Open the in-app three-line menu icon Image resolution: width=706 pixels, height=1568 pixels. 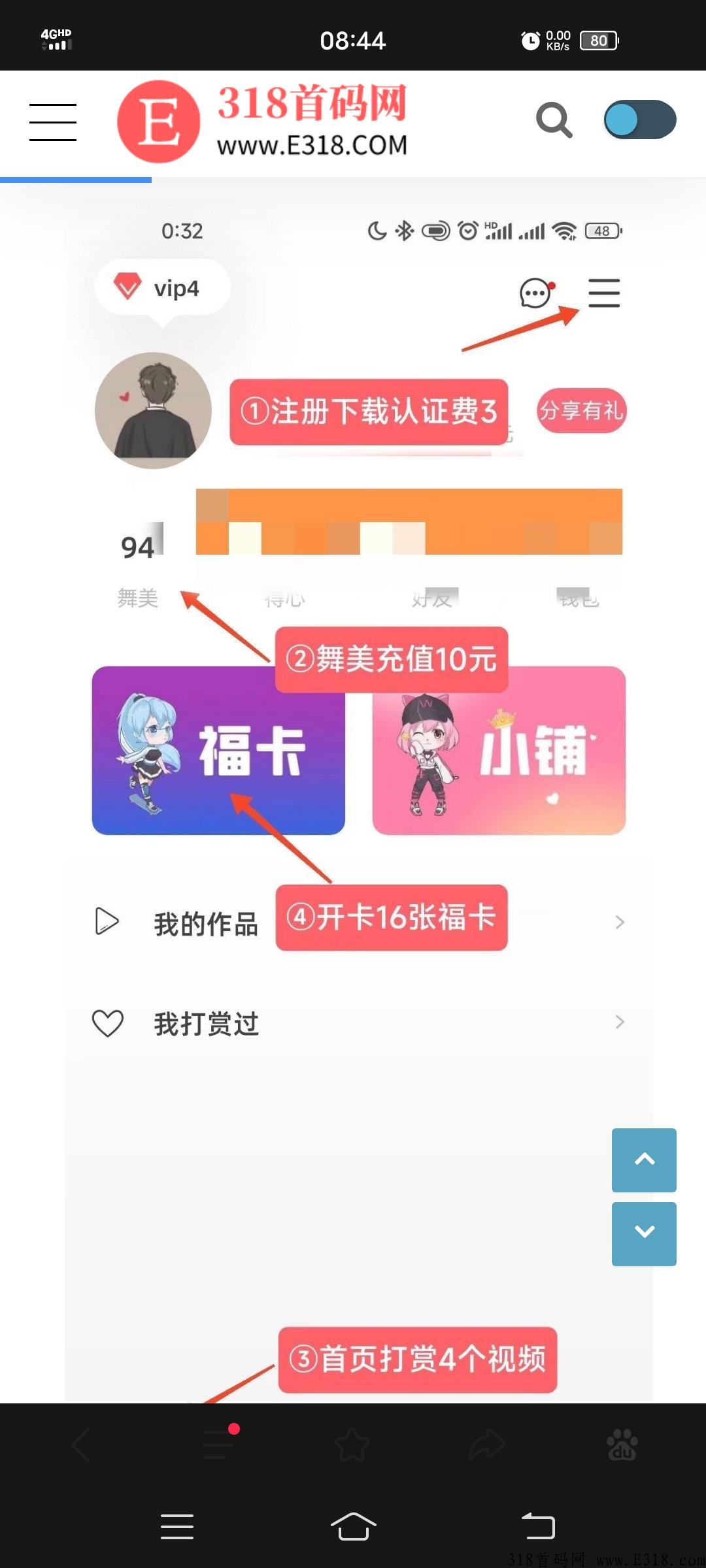point(604,293)
